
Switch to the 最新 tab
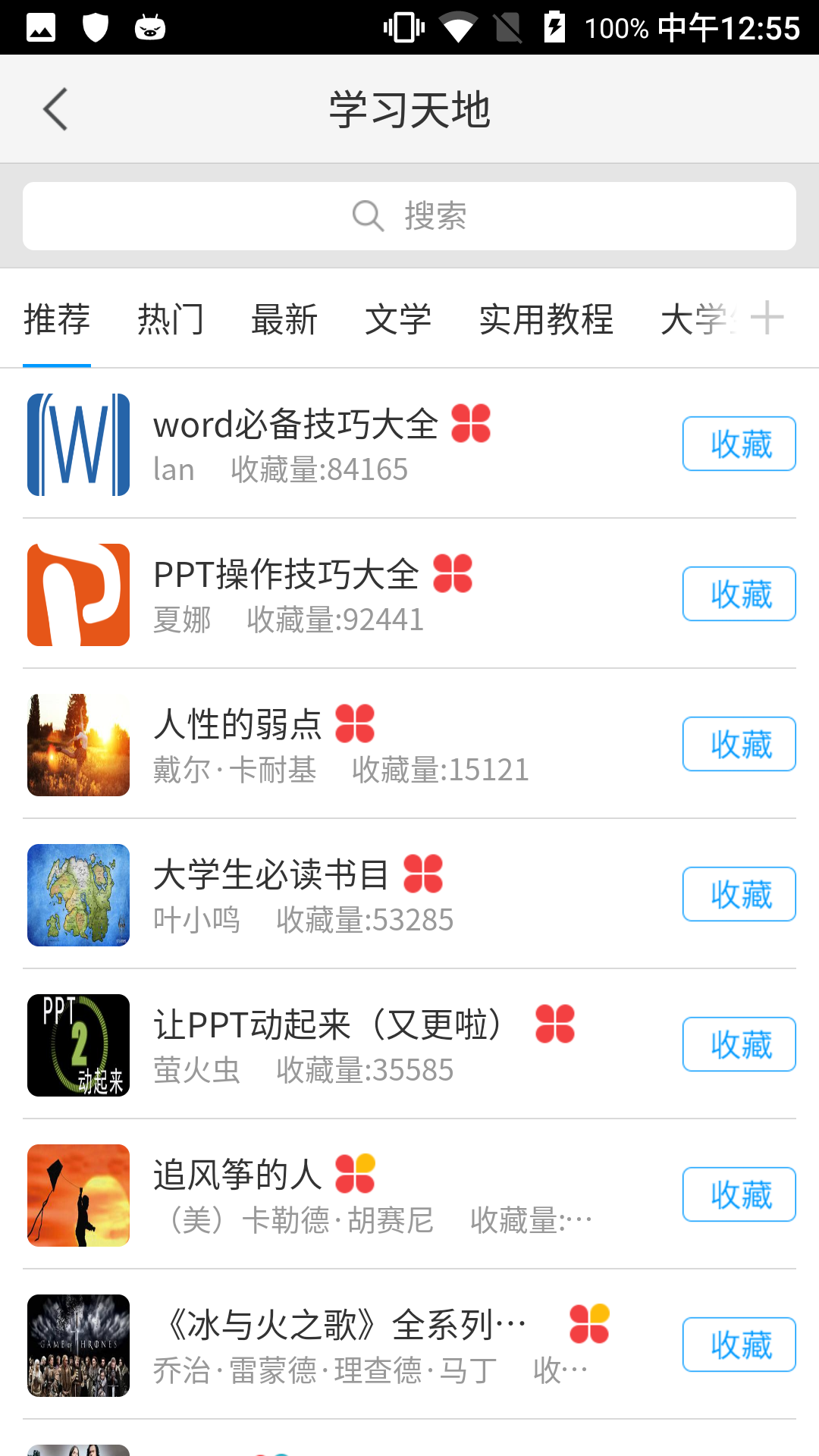coord(284,319)
